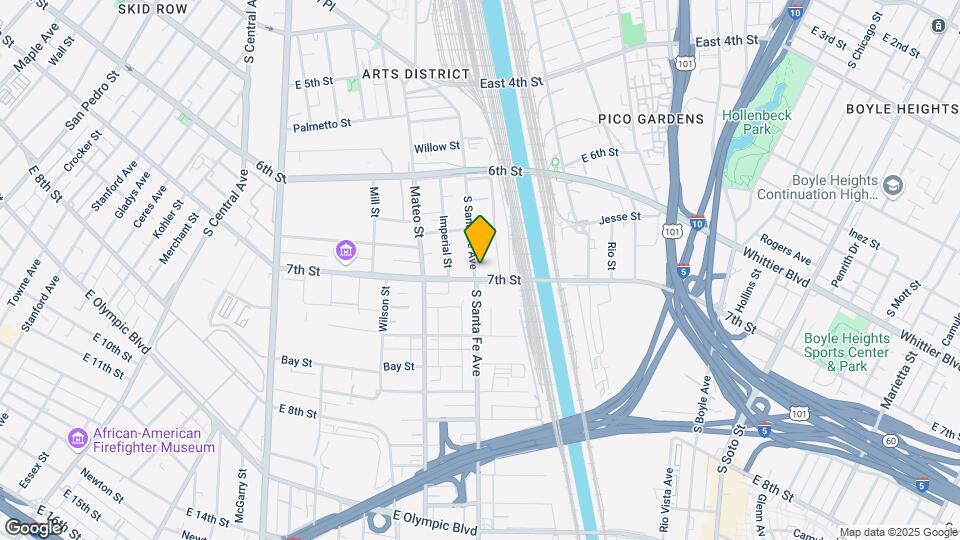Open Boyle Heights Sports Center & Park pin

[849, 327]
